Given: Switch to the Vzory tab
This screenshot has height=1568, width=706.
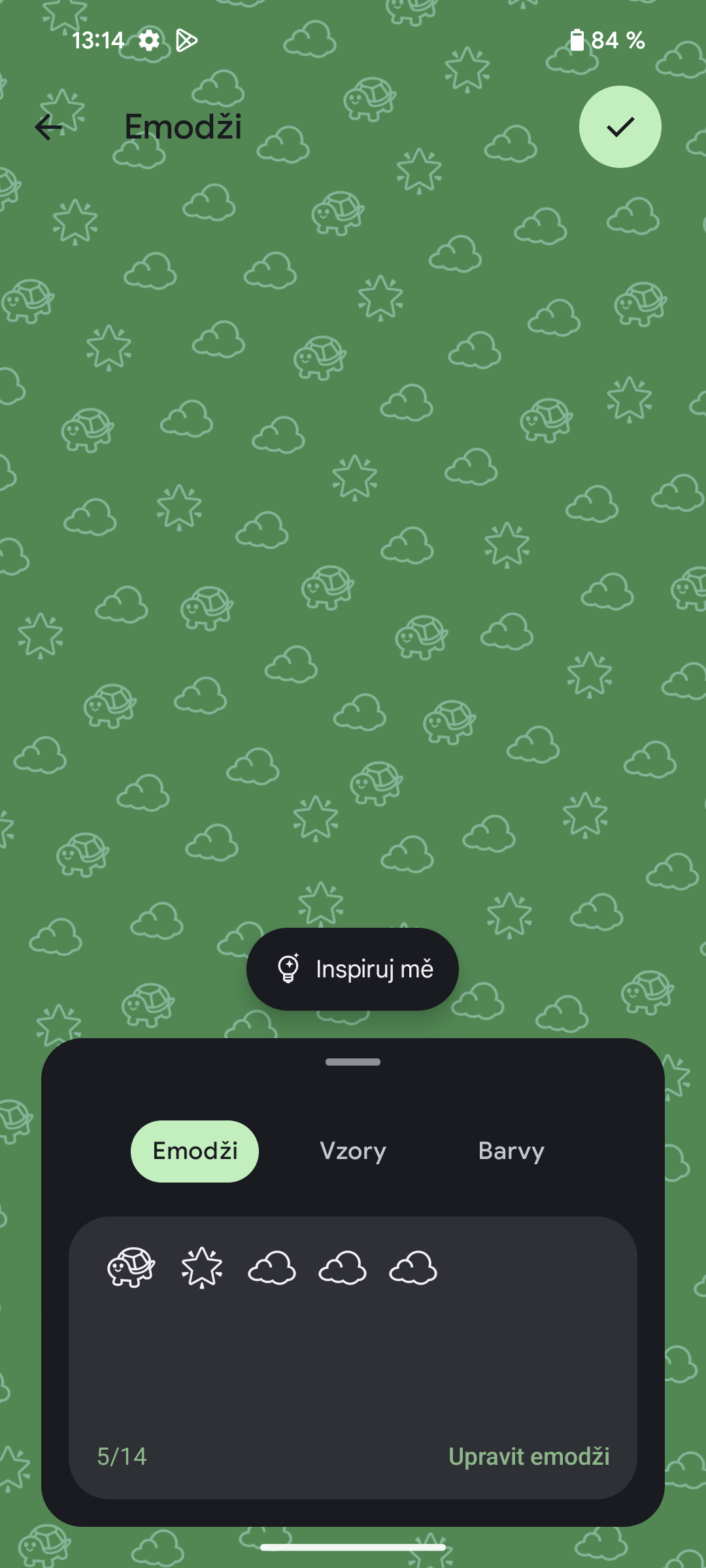Looking at the screenshot, I should 353,1151.
